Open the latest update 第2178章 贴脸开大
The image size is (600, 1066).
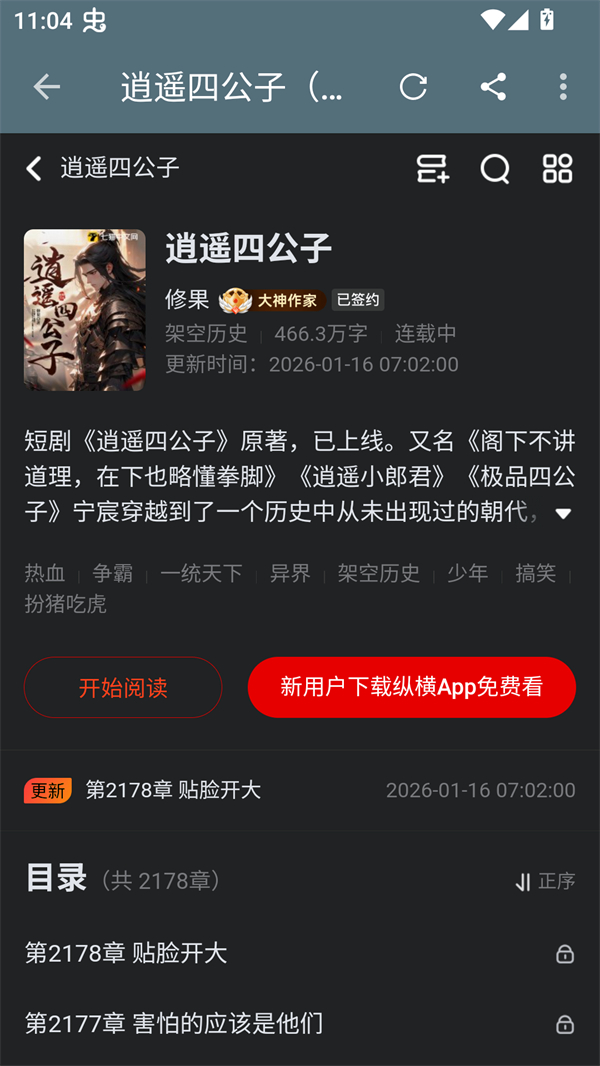tap(173, 790)
